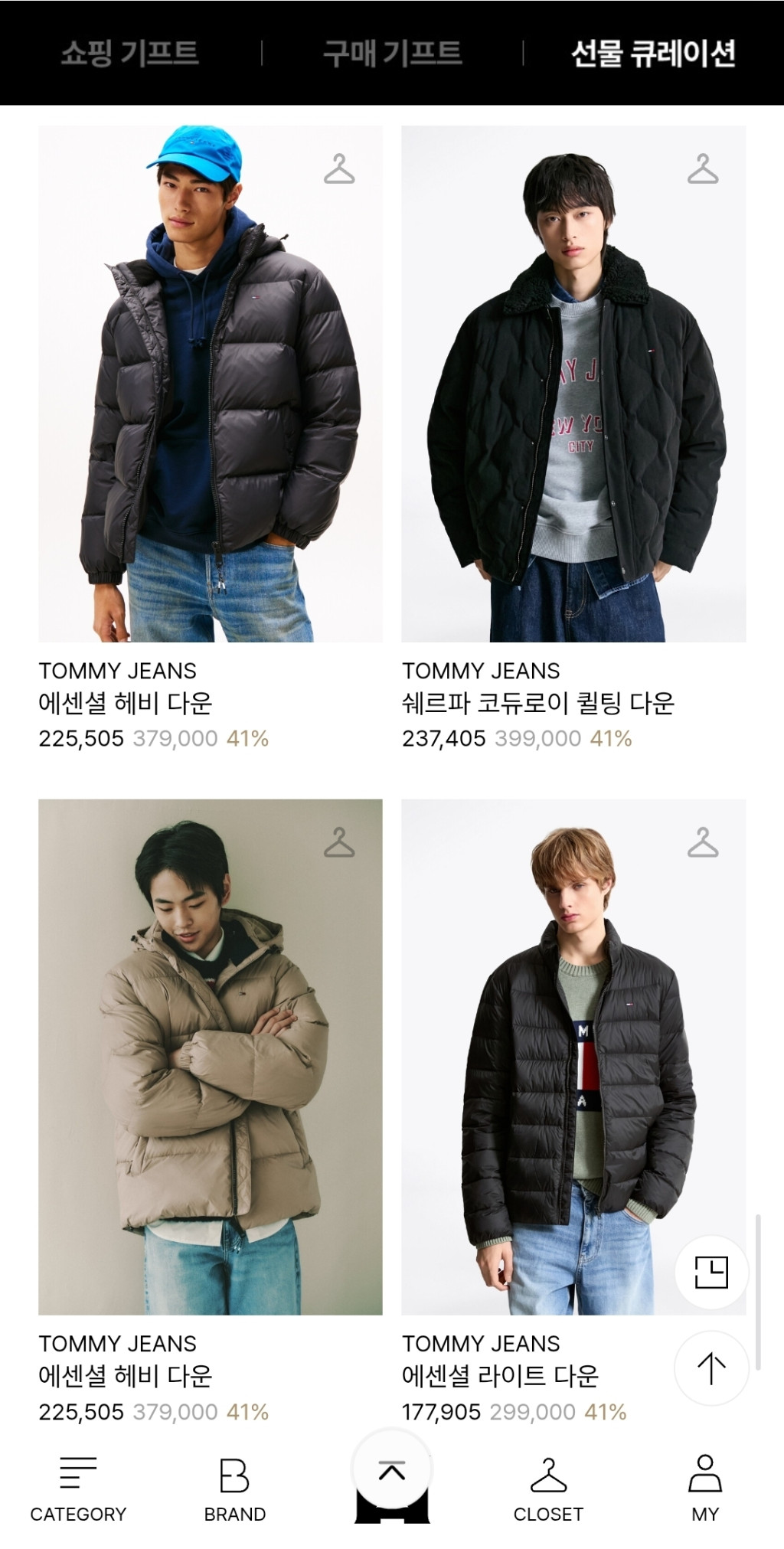This screenshot has width=784, height=1549.
Task: Switch to the 구매 기프트 tab
Action: [x=392, y=54]
